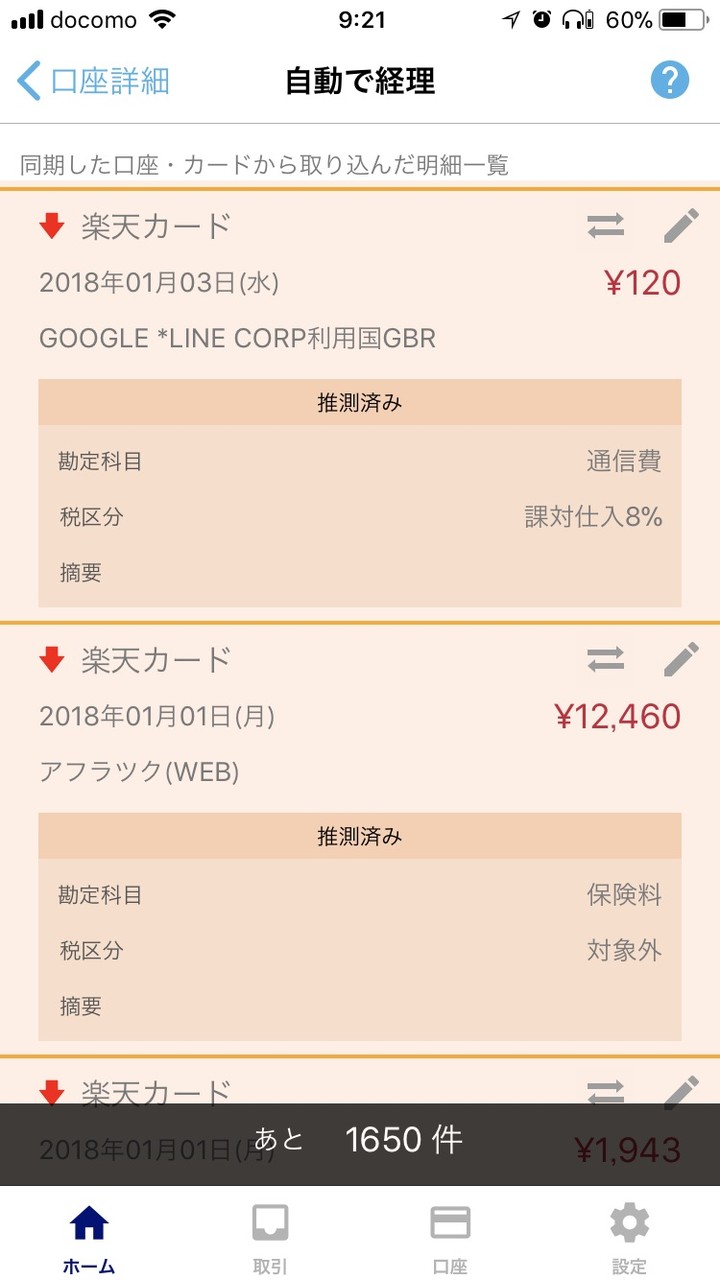Tap transfer arrows on the ¥120 entry
Viewport: 720px width, 1280px height.
pyautogui.click(x=605, y=226)
